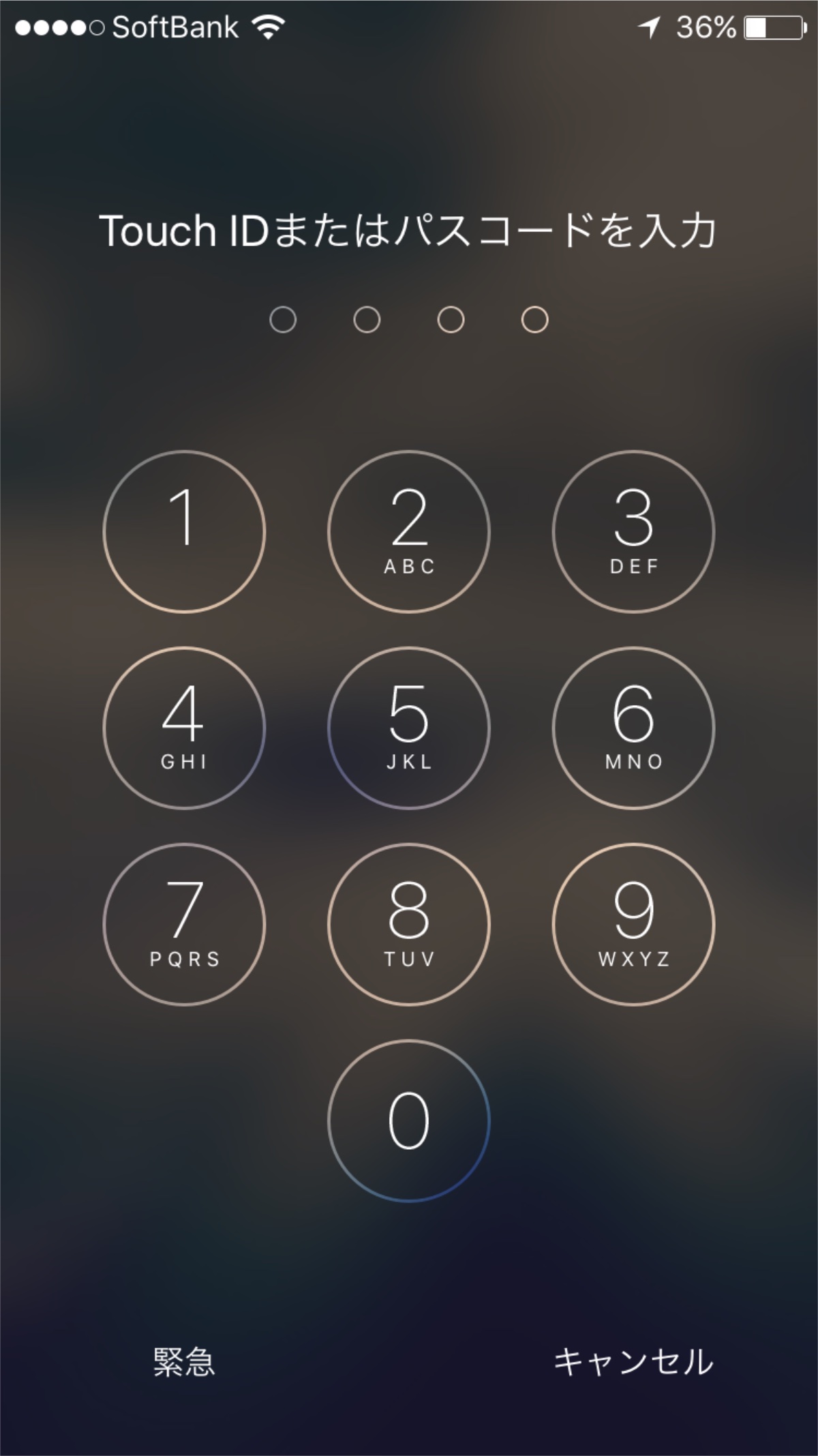Tap the 9 WXYZ key
The height and width of the screenshot is (1456, 818).
633,924
